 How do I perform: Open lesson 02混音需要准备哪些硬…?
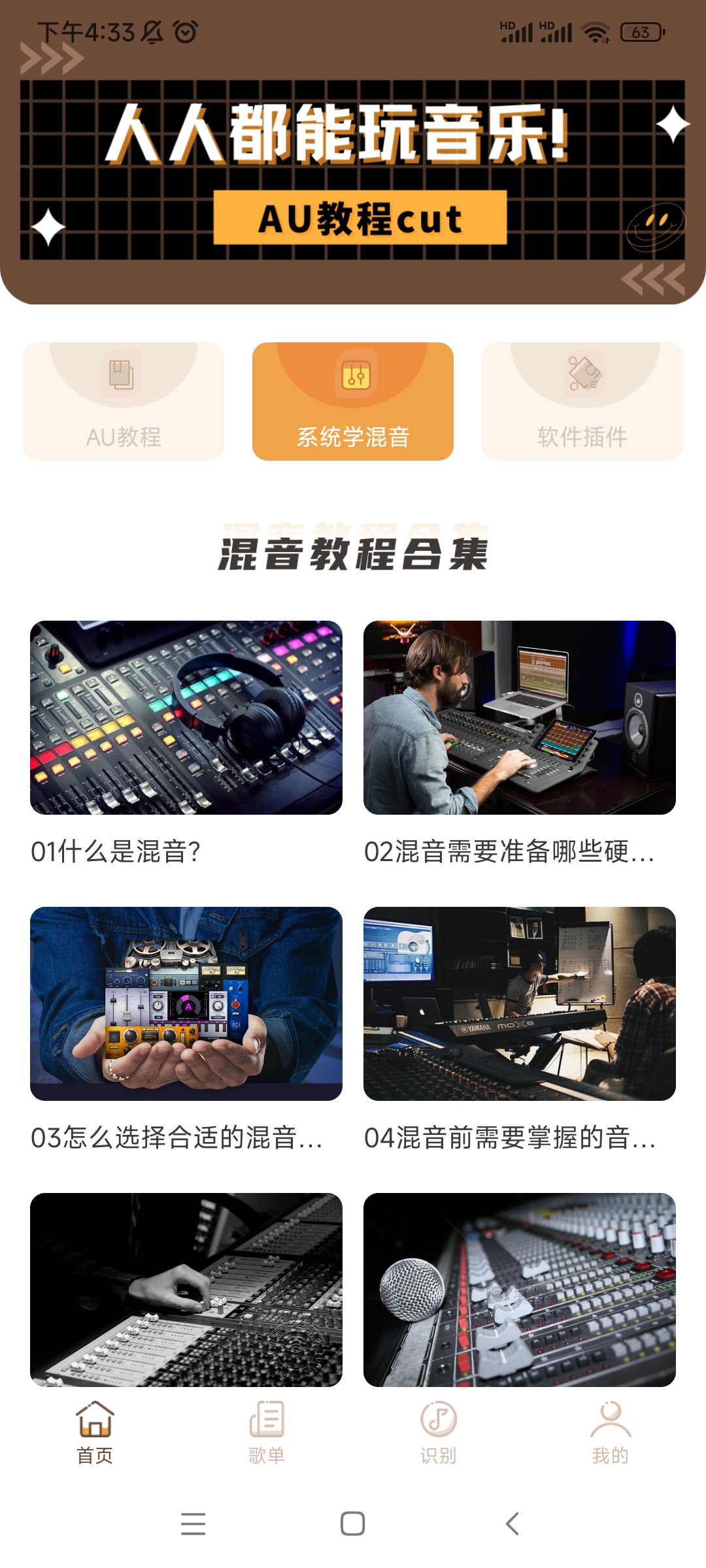pyautogui.click(x=520, y=717)
